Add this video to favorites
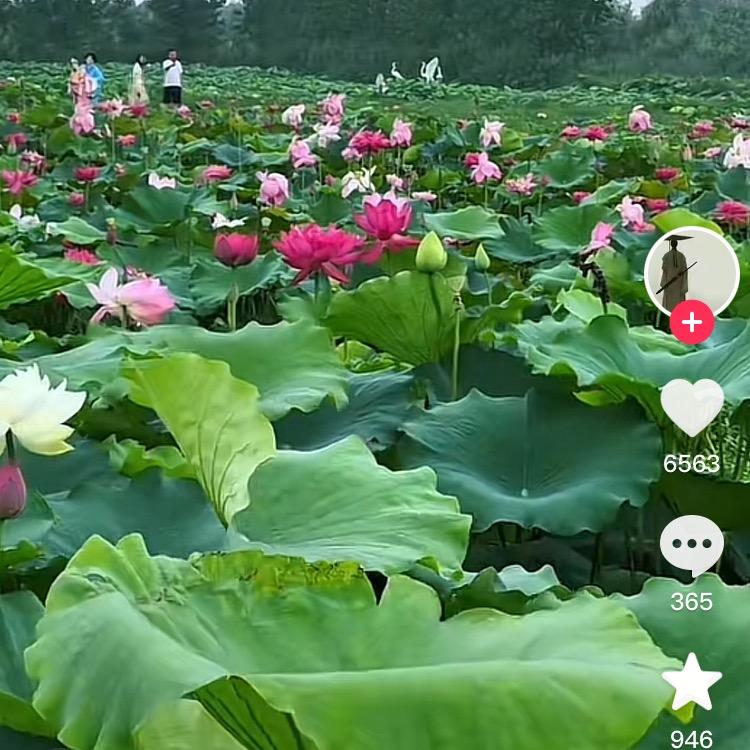The image size is (750, 750). [692, 684]
